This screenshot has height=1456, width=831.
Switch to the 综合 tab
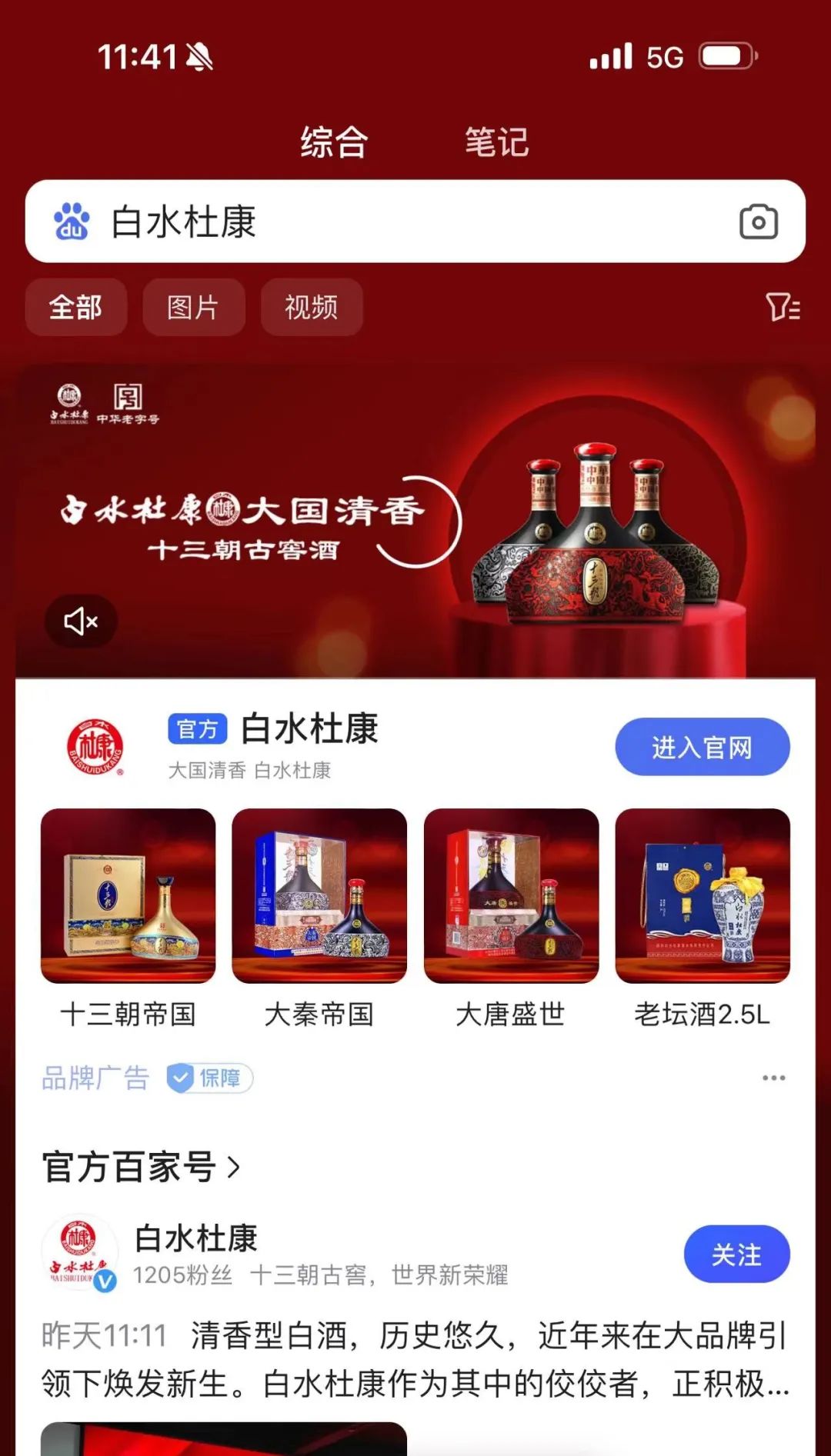click(334, 142)
